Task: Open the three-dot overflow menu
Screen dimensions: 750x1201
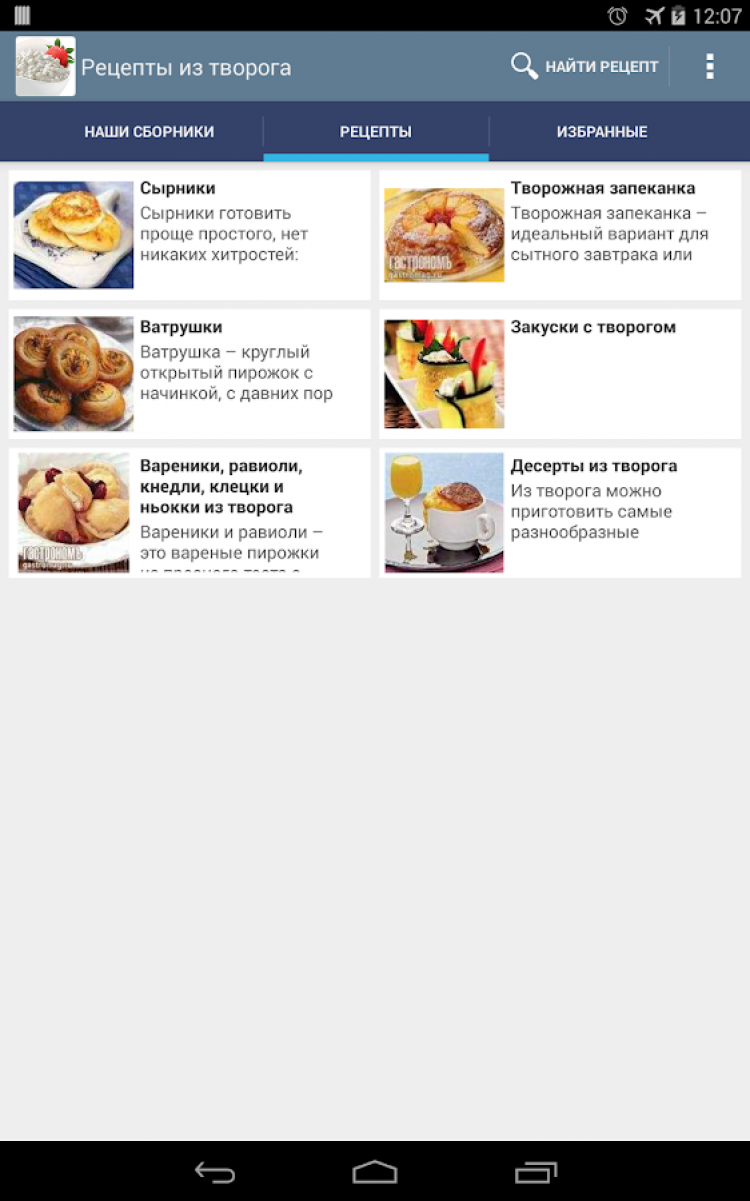Action: tap(710, 67)
